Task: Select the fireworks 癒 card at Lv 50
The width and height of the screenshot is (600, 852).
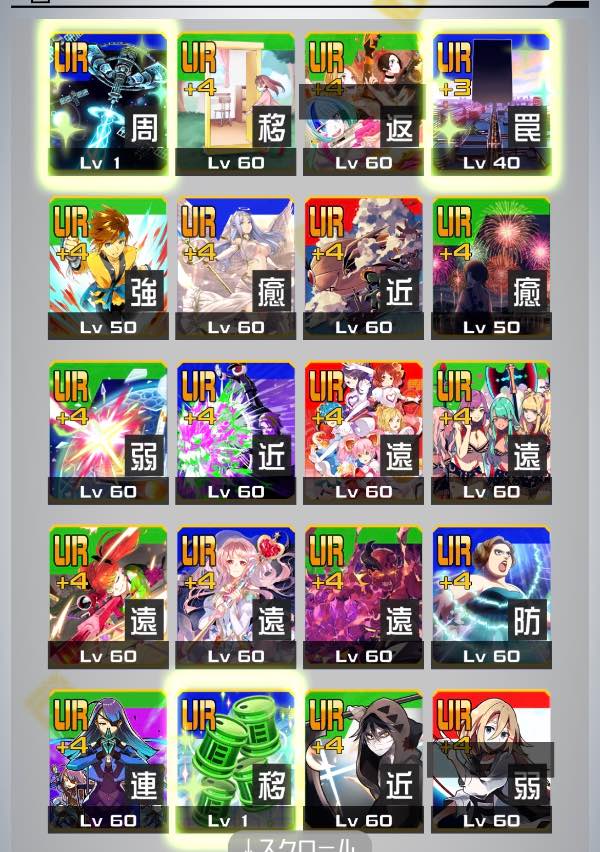Action: coord(491,268)
